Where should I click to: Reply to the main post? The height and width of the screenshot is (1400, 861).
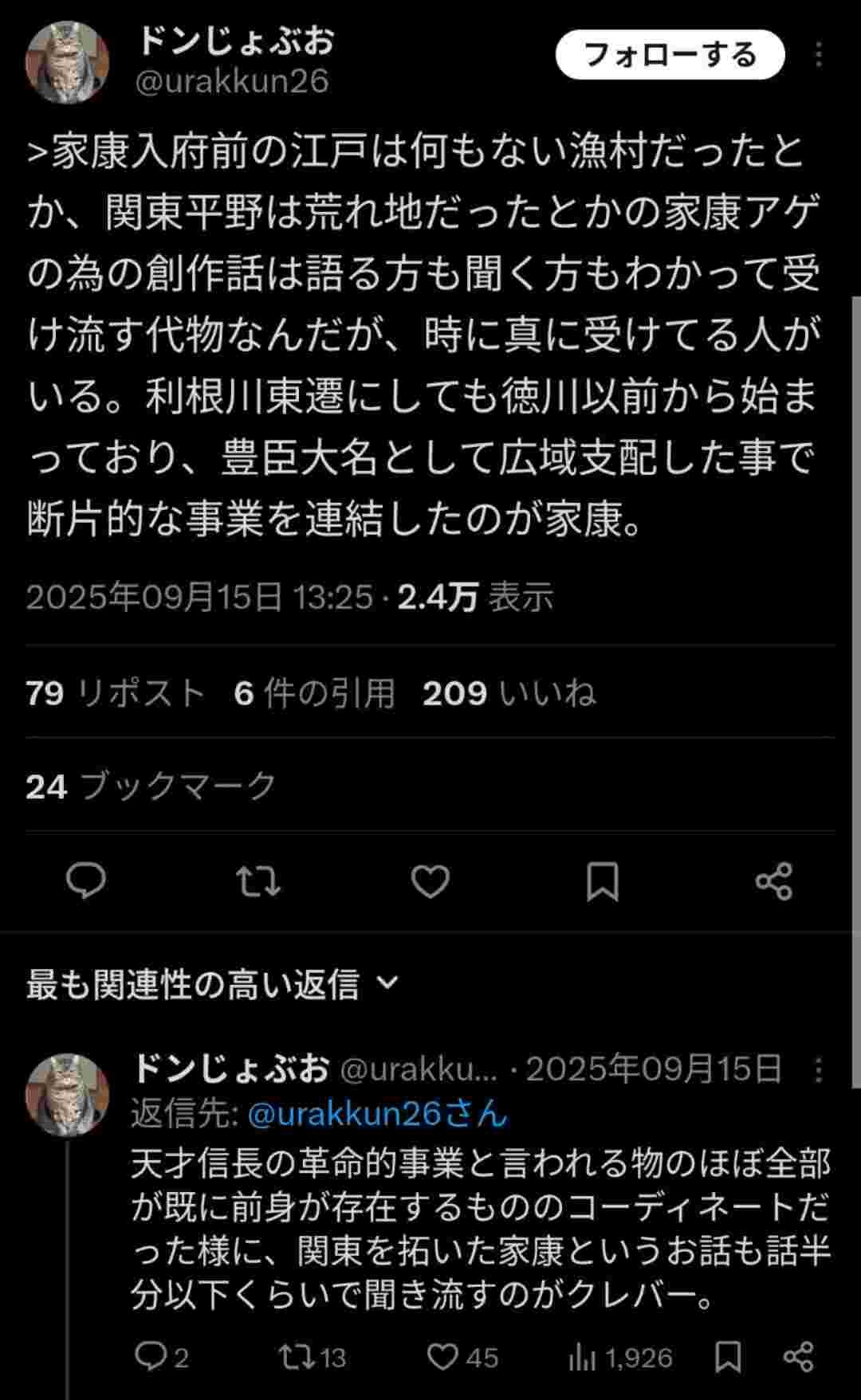(x=86, y=881)
